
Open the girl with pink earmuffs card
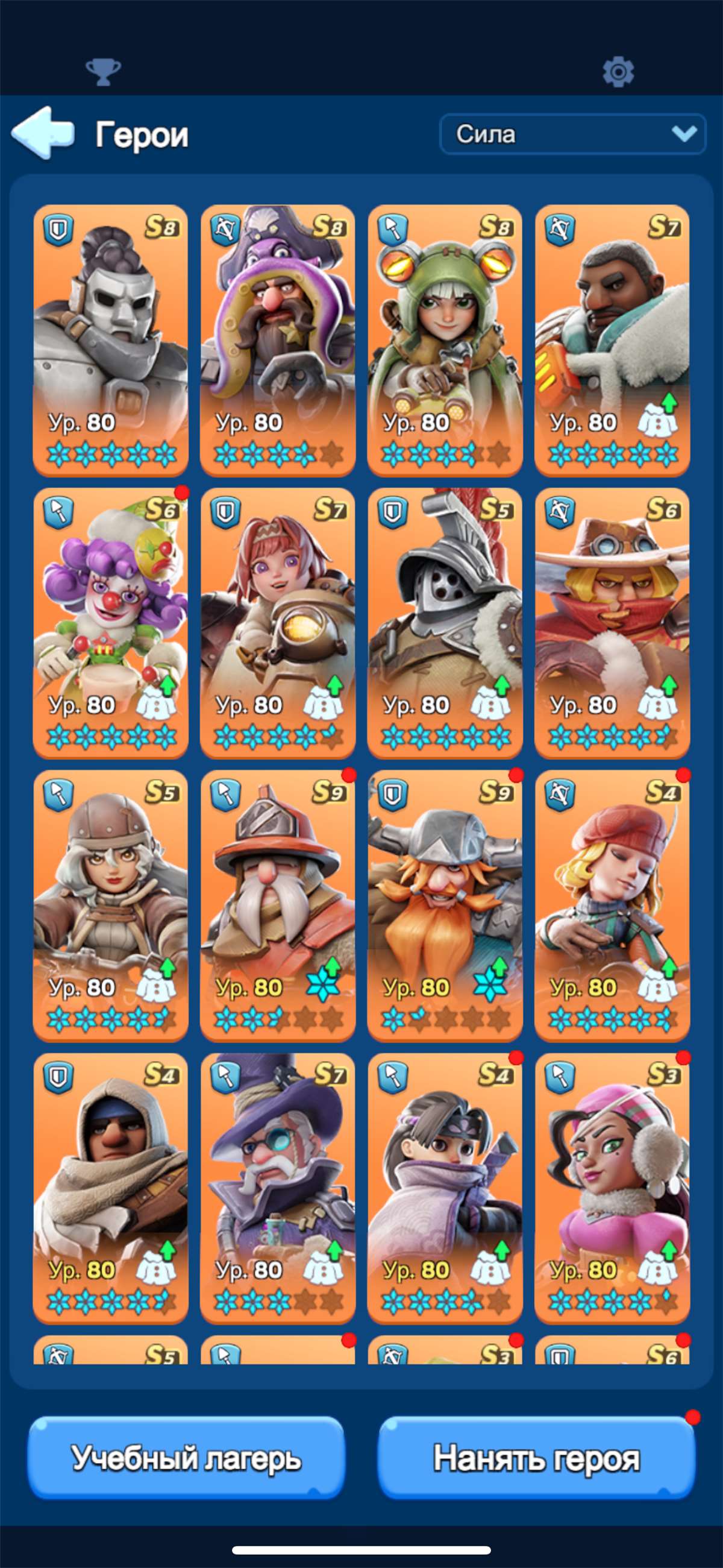click(x=612, y=1188)
